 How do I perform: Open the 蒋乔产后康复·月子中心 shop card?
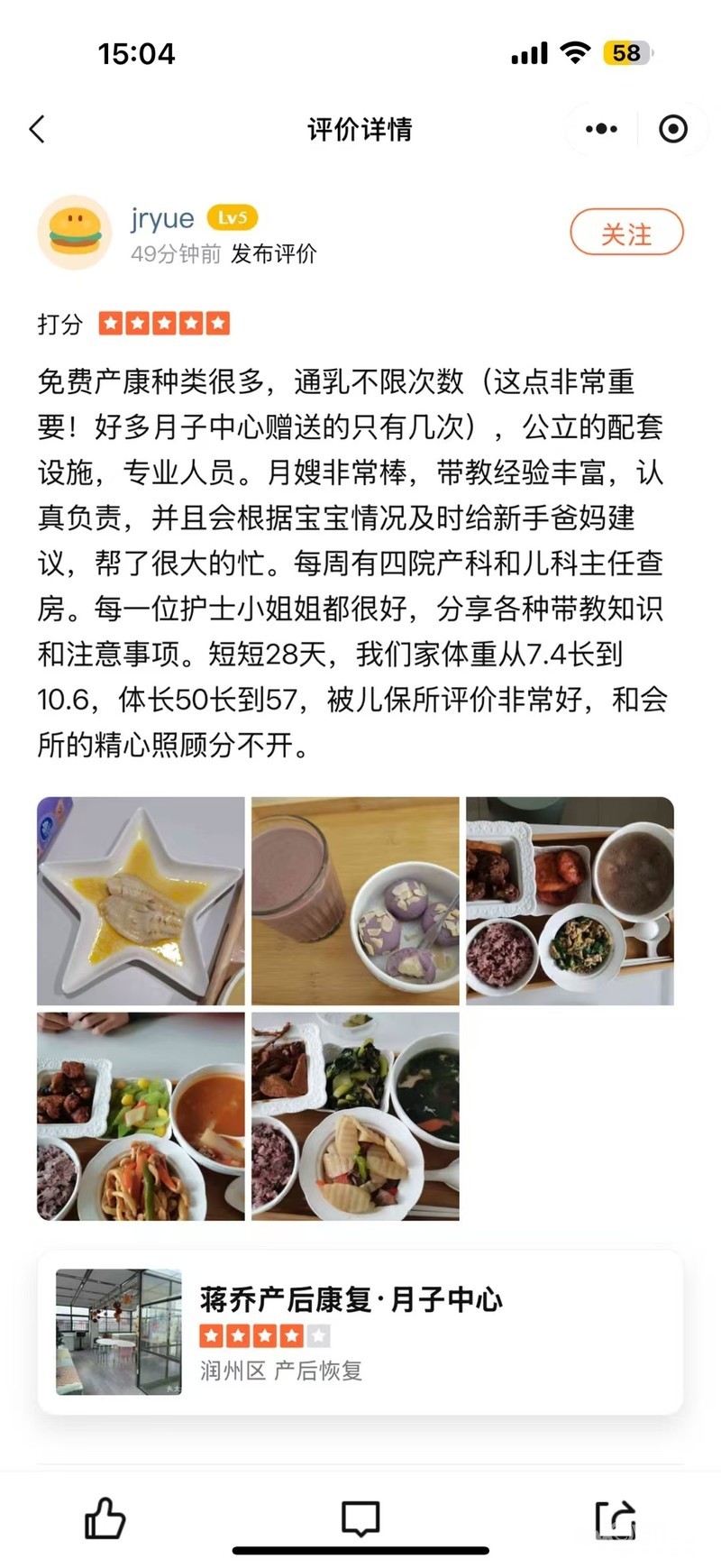(x=360, y=1331)
